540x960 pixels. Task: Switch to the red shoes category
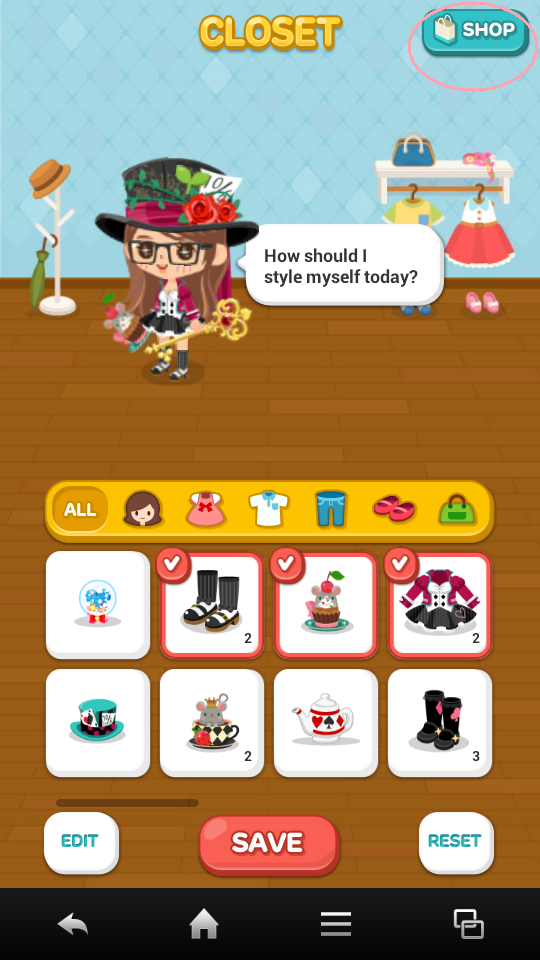coord(394,509)
